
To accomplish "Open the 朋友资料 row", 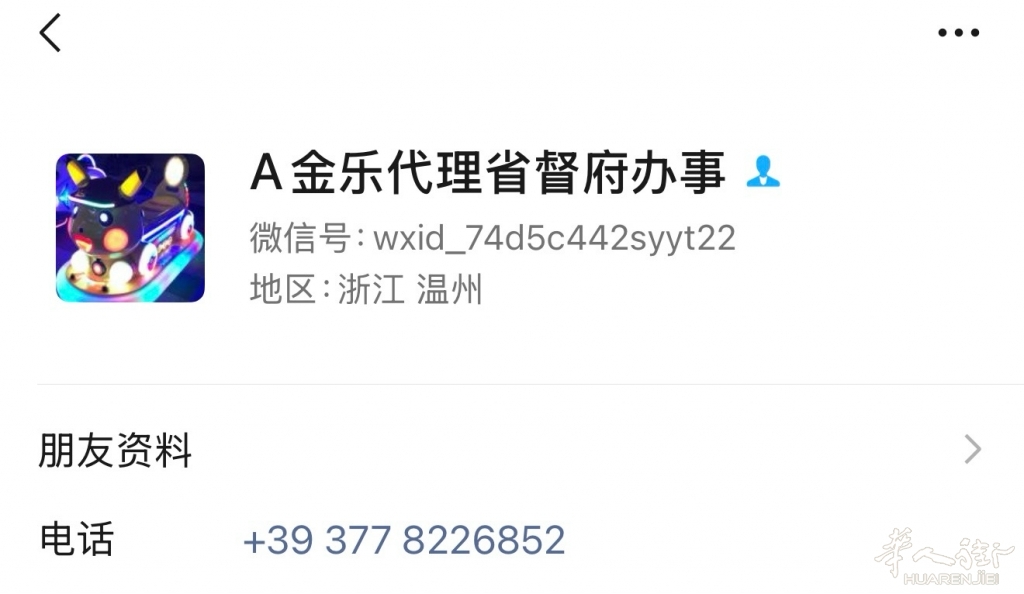I will (510, 451).
